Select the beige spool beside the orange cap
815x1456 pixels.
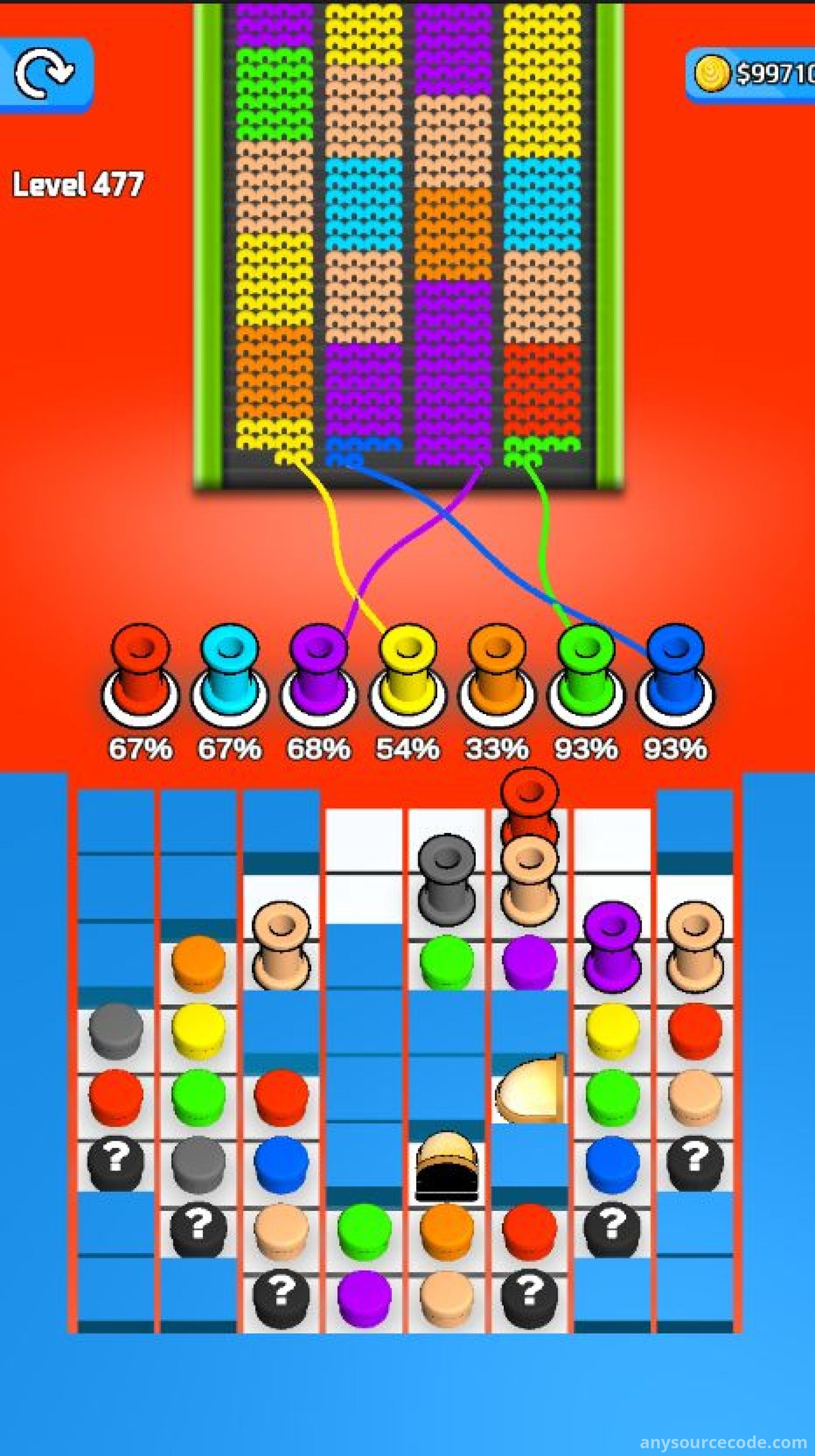click(x=281, y=944)
